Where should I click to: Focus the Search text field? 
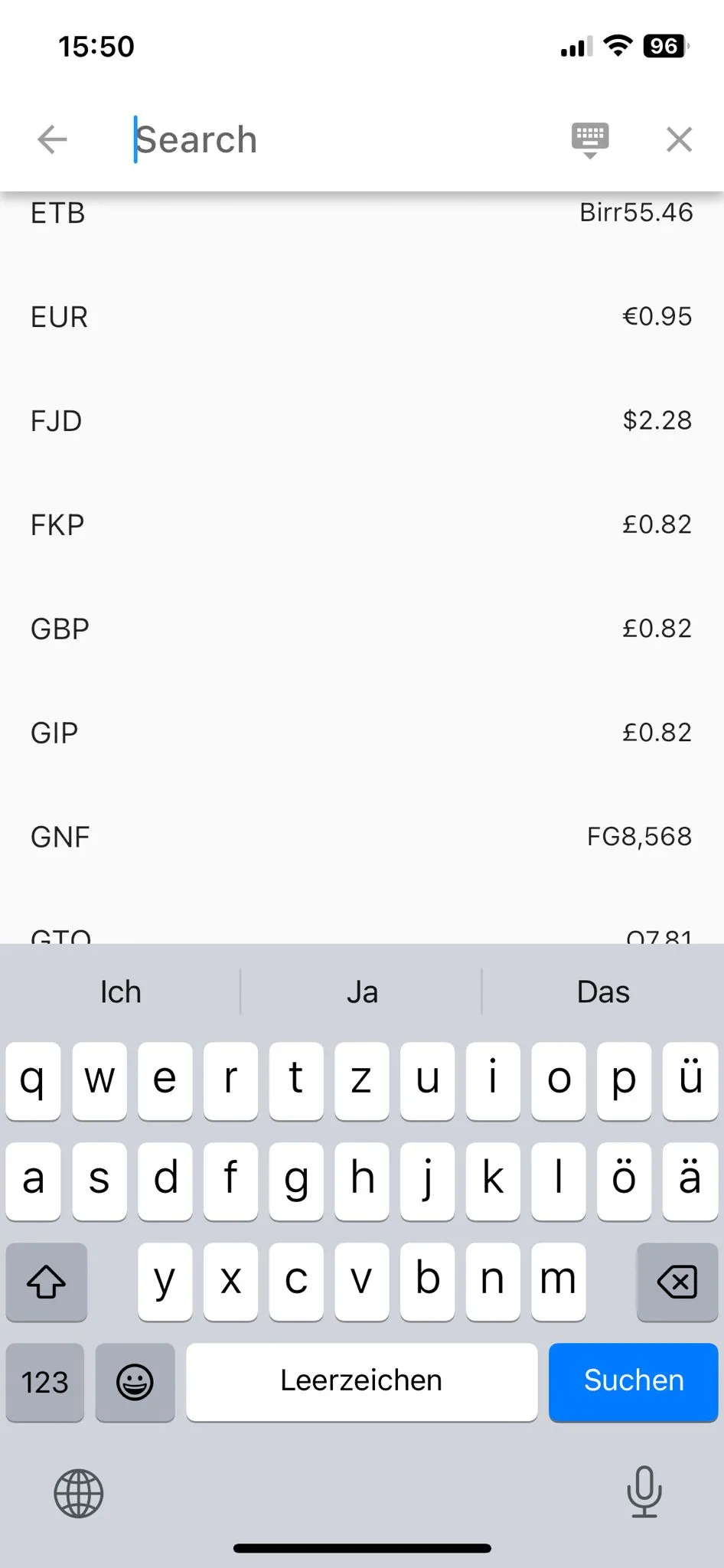[337, 139]
